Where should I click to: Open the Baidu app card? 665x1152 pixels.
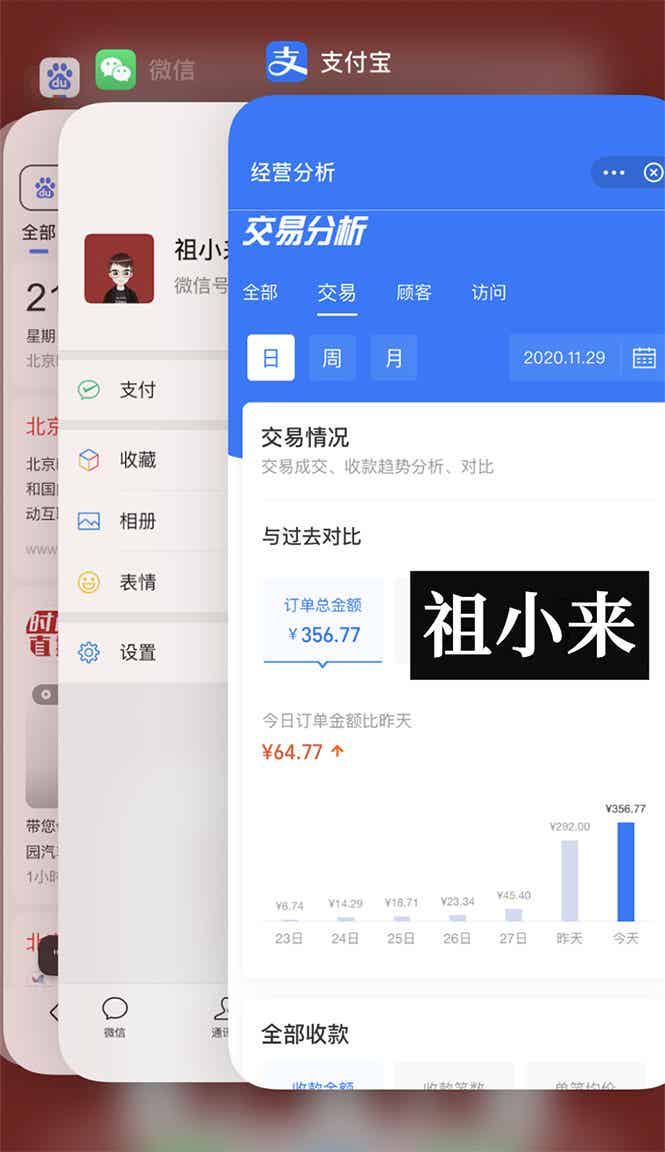(x=58, y=77)
